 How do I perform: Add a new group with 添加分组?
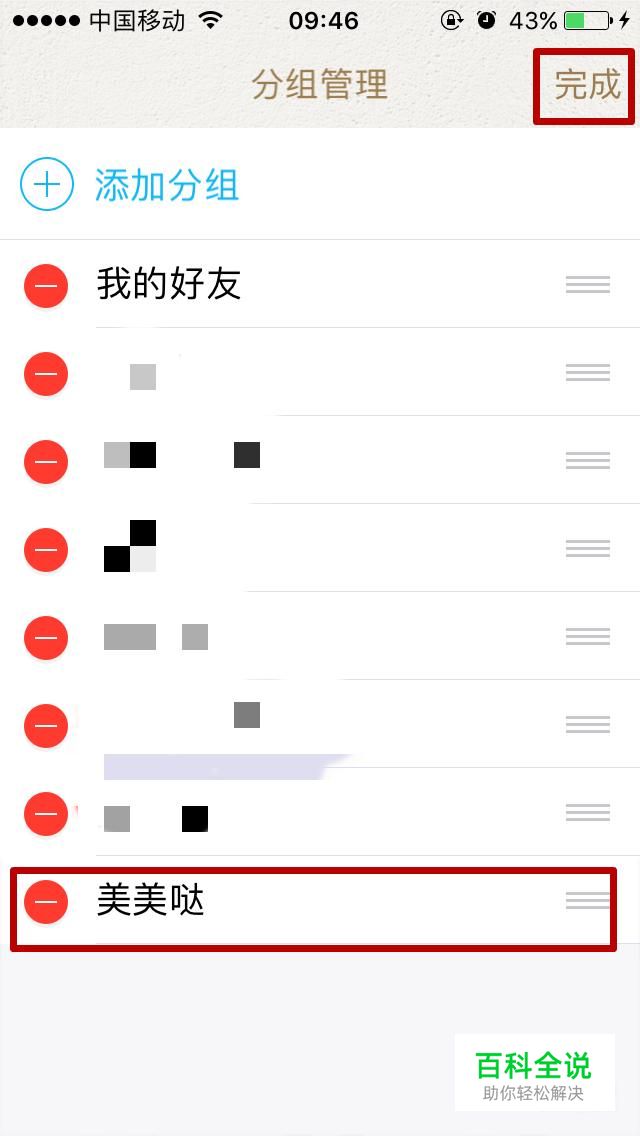pos(130,185)
